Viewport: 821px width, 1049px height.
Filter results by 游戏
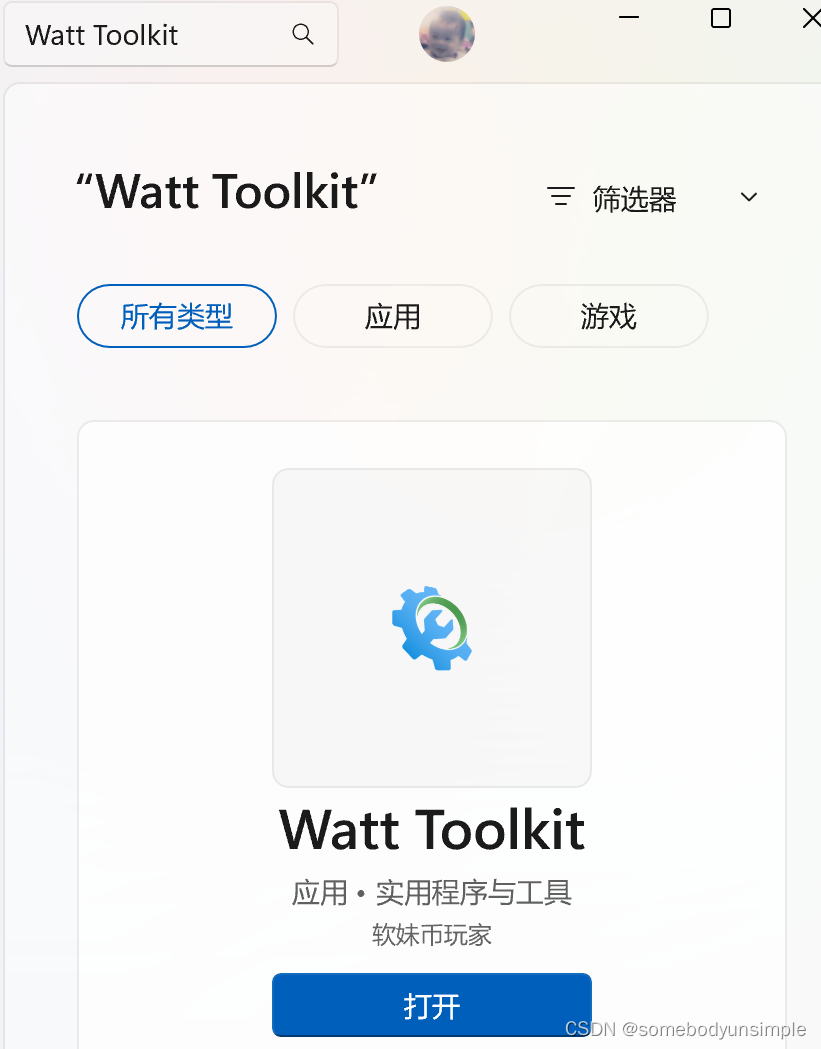tap(608, 317)
